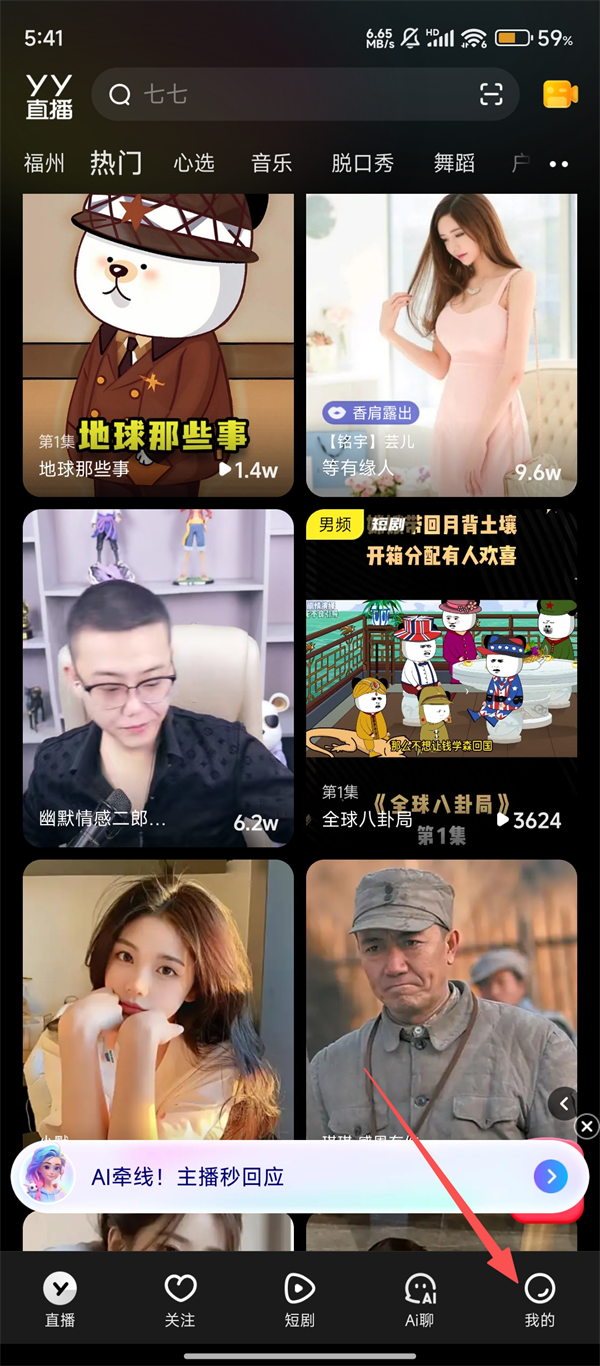Image resolution: width=600 pixels, height=1366 pixels.
Task: Dismiss the floating widget with the X
Action: [x=587, y=1127]
